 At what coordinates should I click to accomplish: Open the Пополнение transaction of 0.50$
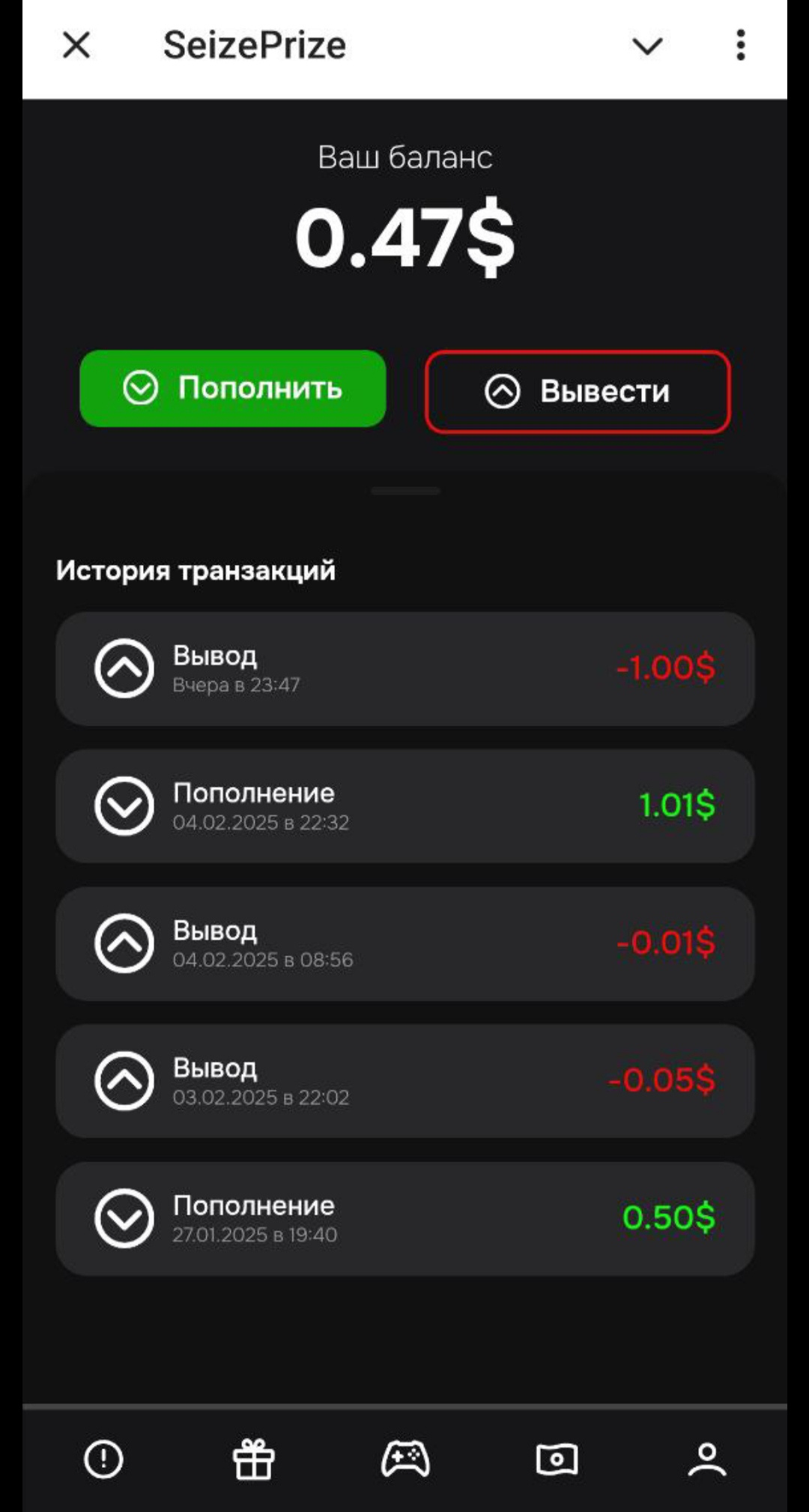point(404,1218)
